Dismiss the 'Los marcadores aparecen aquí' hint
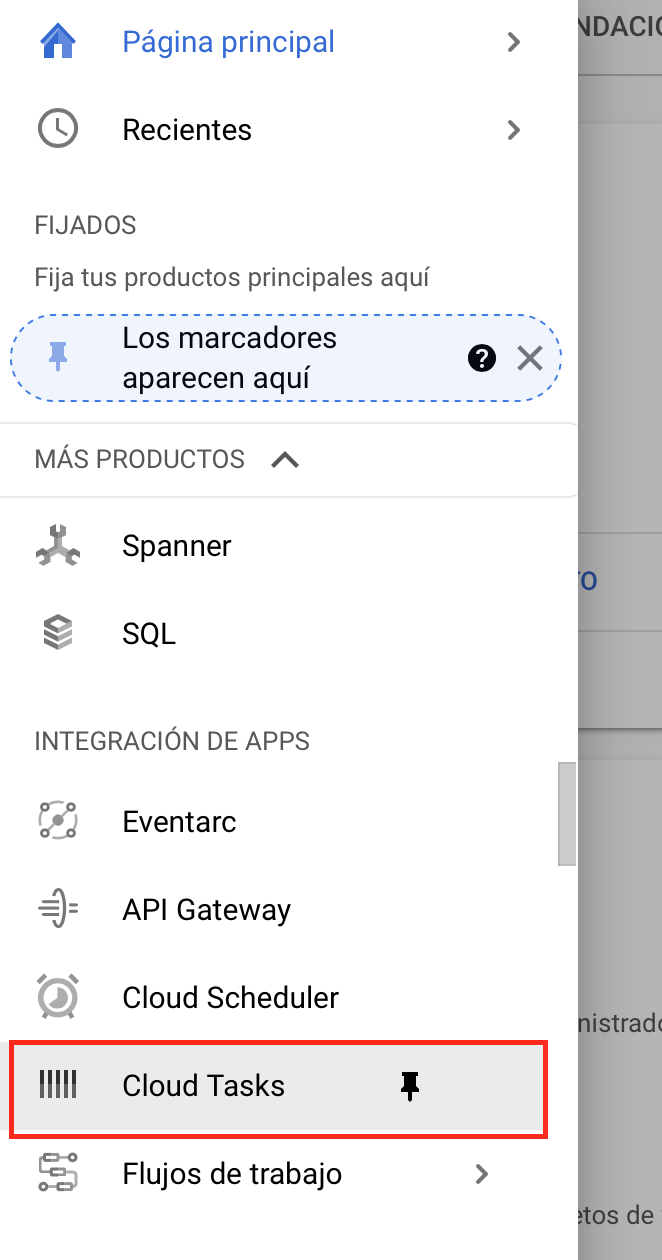 [x=530, y=358]
